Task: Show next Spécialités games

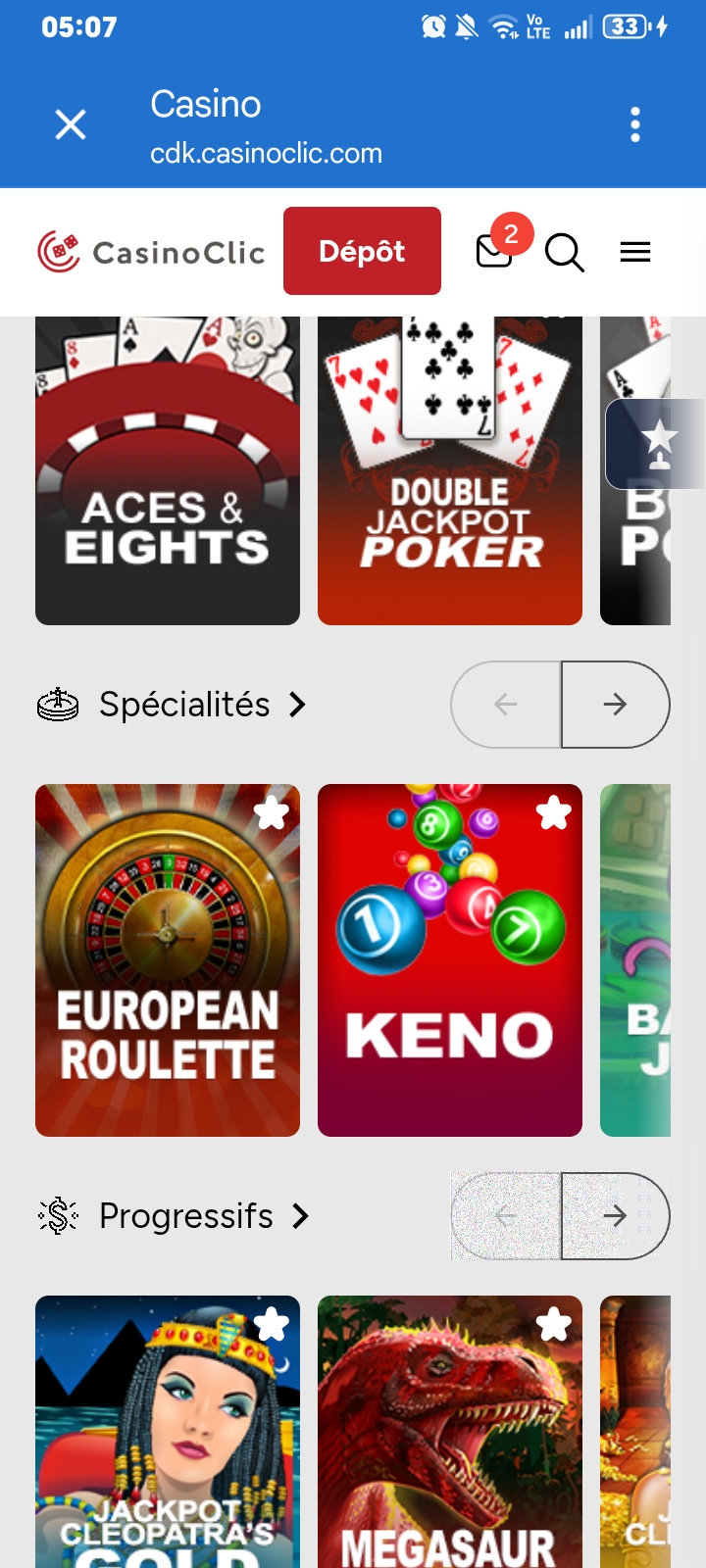Action: 615,705
